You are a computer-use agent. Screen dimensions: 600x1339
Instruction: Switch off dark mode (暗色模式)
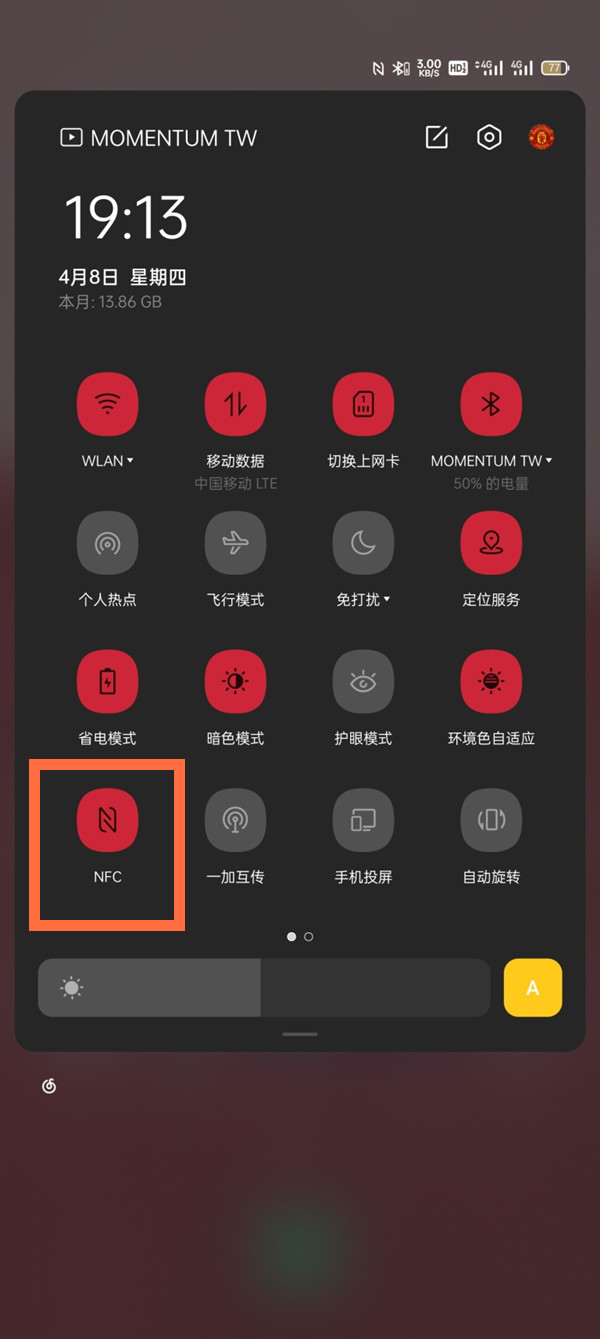[235, 681]
